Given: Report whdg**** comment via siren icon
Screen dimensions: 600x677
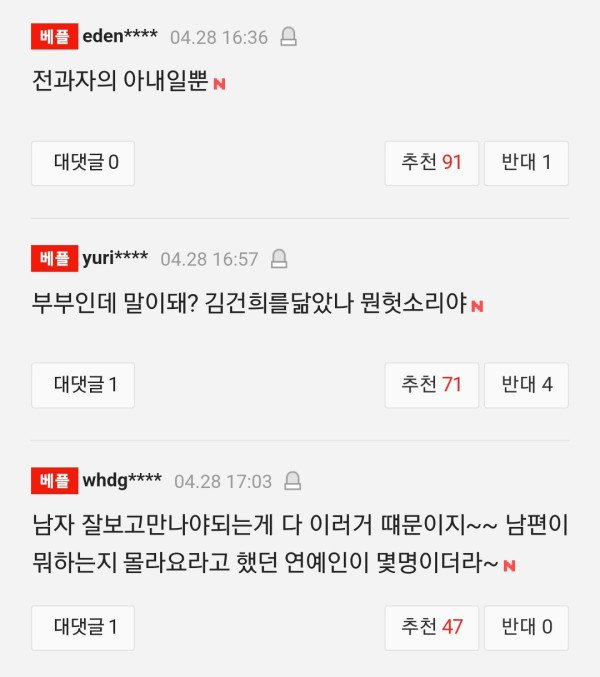Looking at the screenshot, I should pos(292,482).
